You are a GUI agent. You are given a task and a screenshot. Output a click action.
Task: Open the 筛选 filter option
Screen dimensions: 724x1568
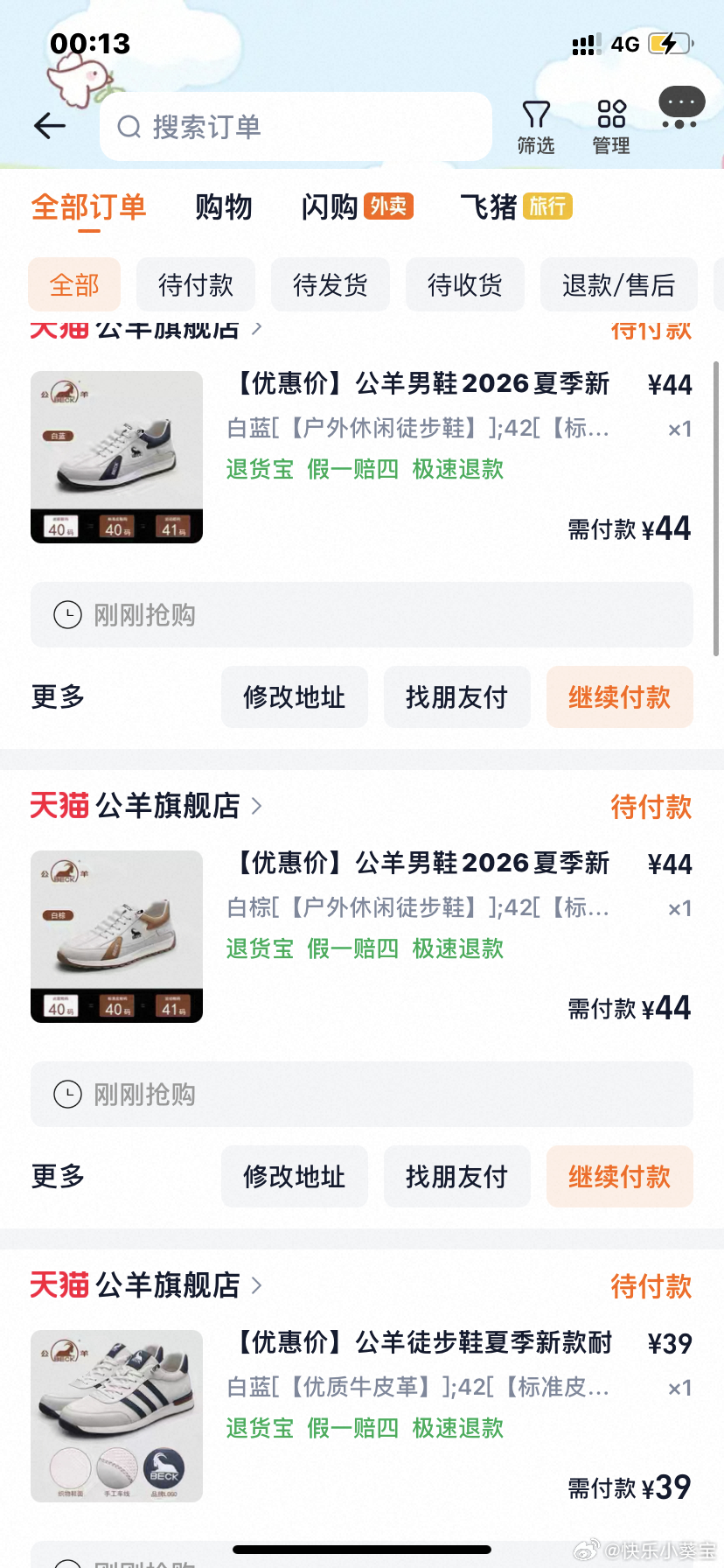[535, 128]
